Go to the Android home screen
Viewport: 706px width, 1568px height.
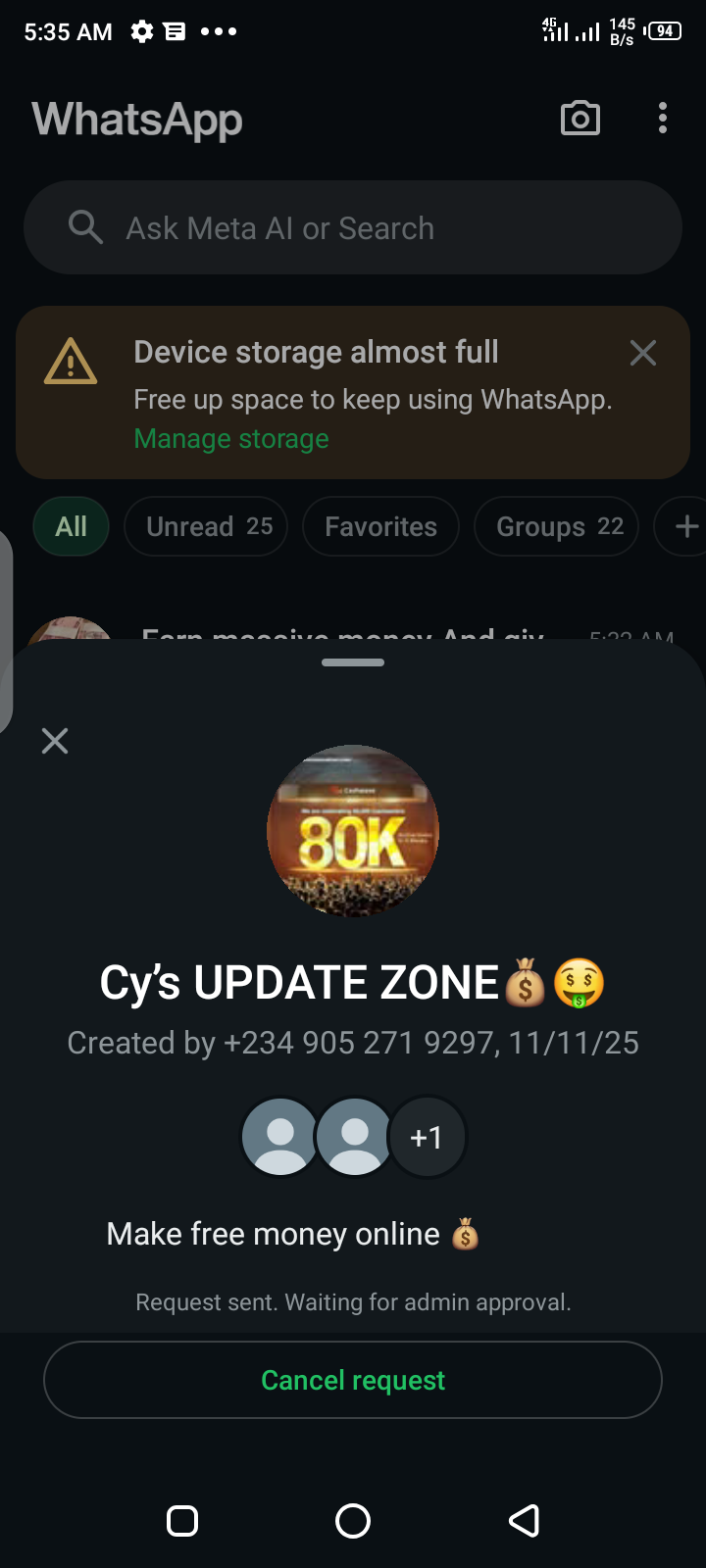[353, 1521]
